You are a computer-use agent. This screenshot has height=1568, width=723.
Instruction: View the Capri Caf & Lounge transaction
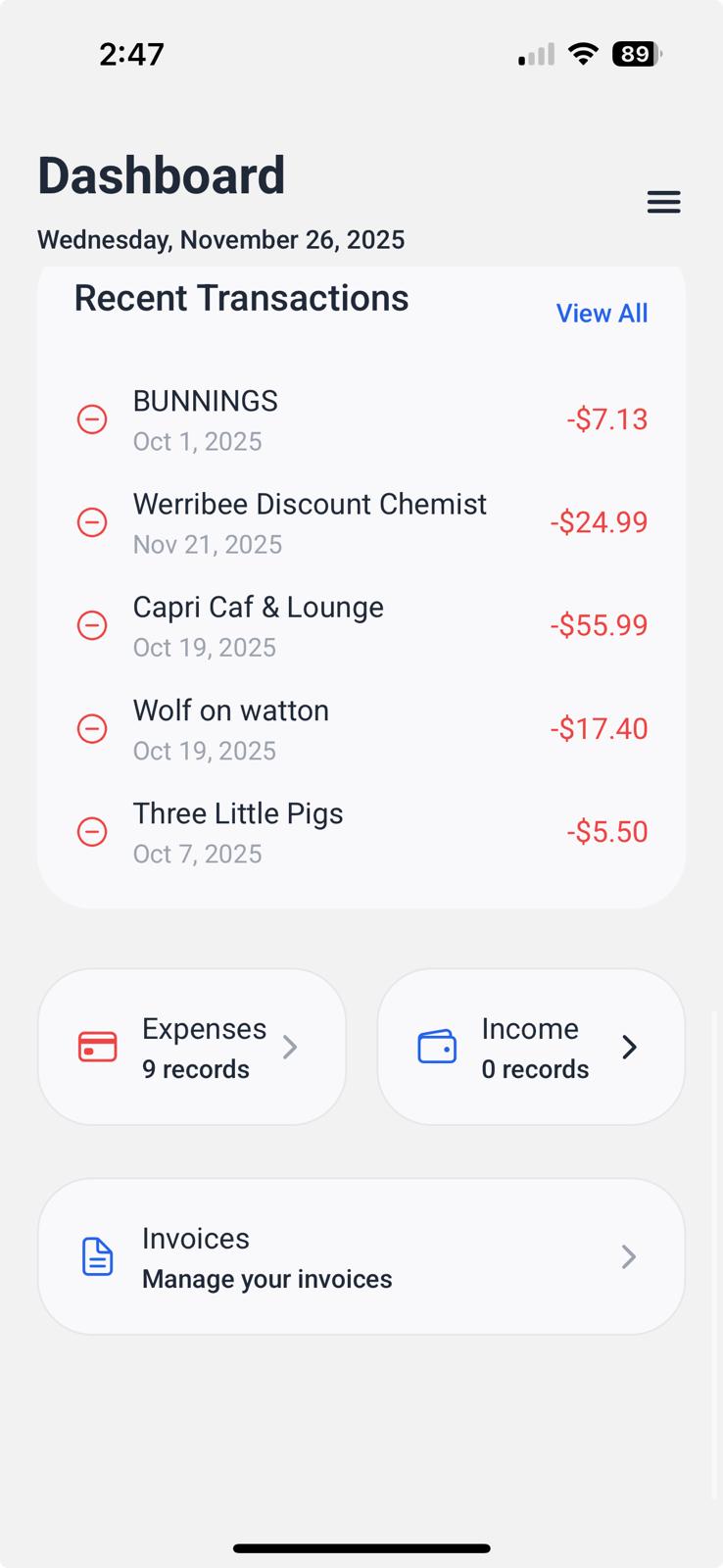pos(361,626)
